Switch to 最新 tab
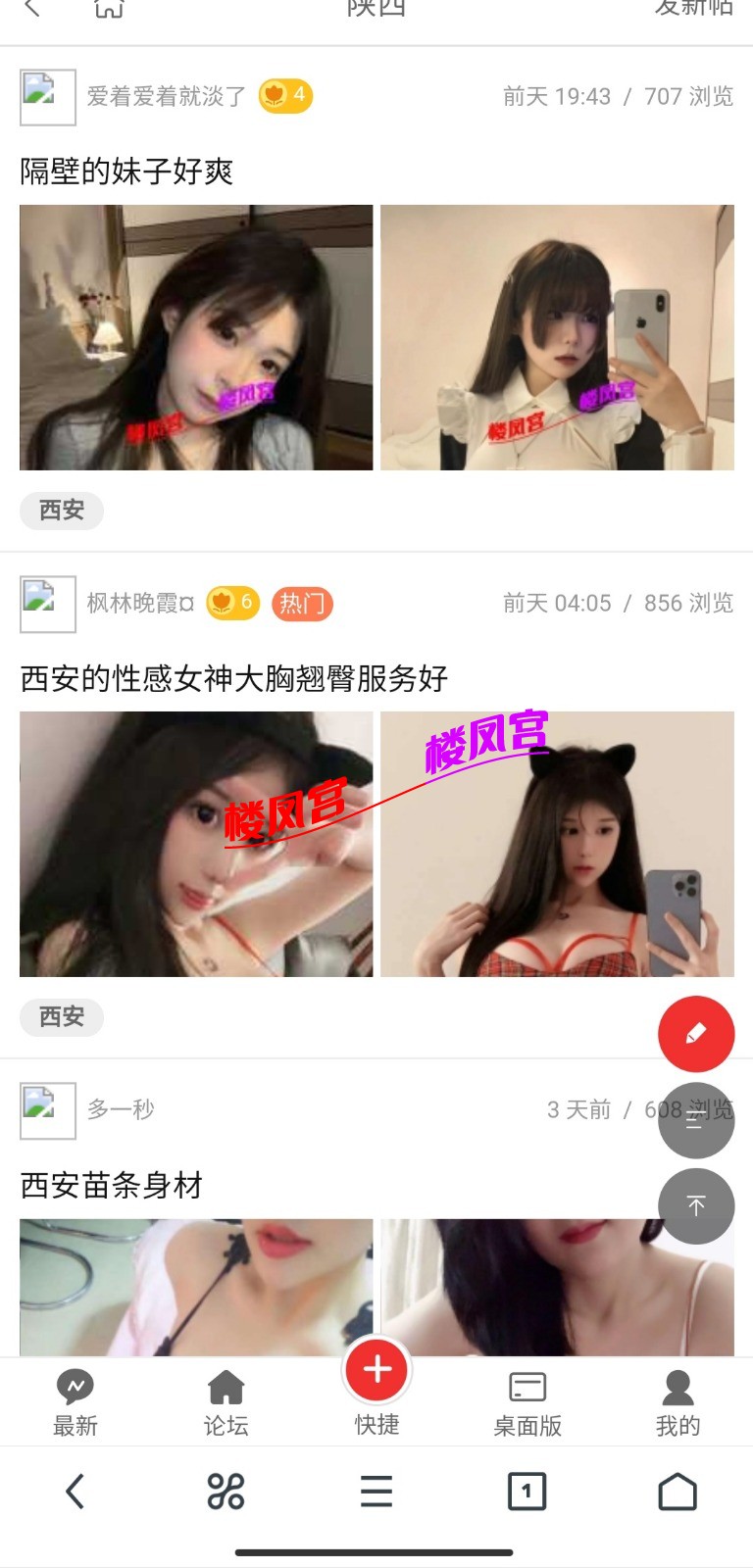This screenshot has width=753, height=1568. pyautogui.click(x=75, y=1402)
